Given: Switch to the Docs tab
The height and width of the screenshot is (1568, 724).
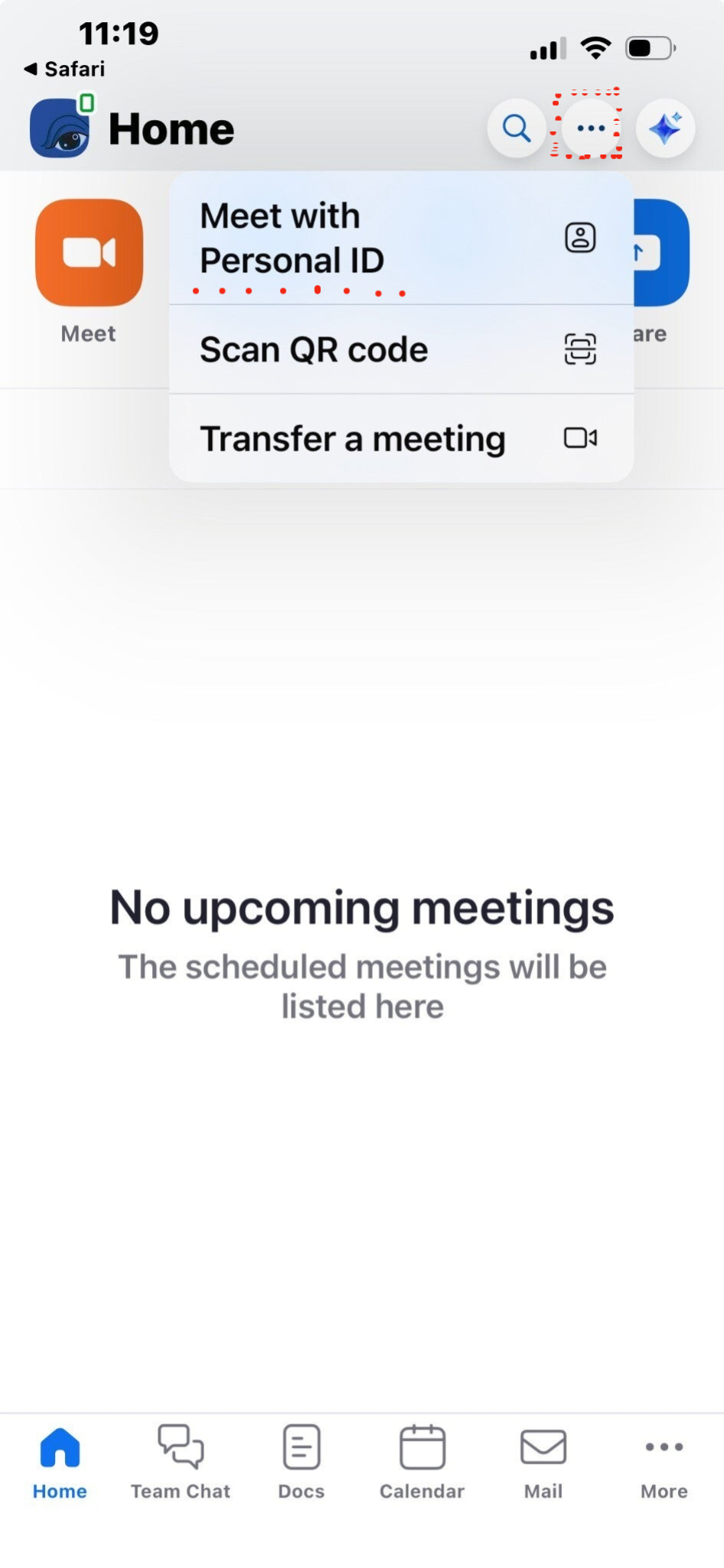Looking at the screenshot, I should click(302, 1461).
